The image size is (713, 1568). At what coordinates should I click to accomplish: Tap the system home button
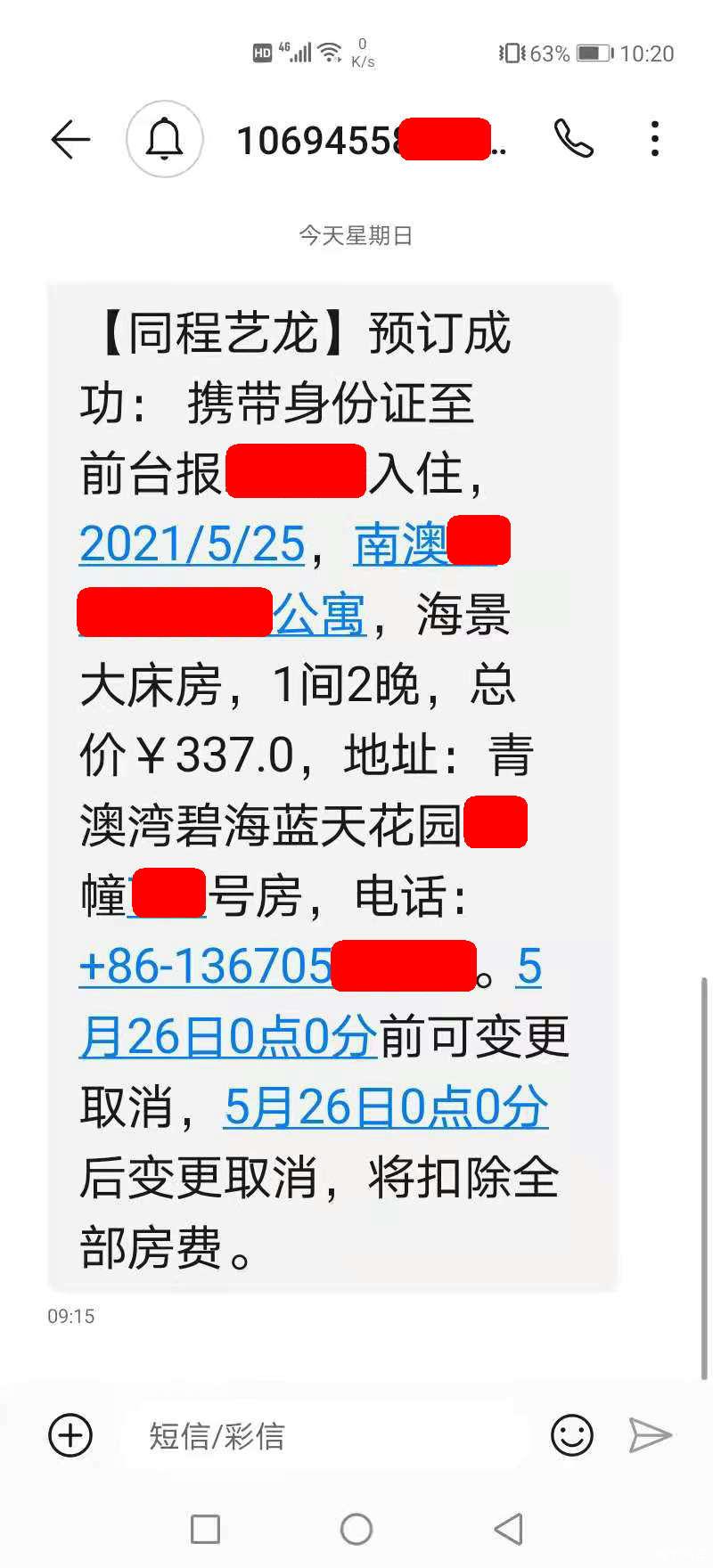coord(356,1530)
